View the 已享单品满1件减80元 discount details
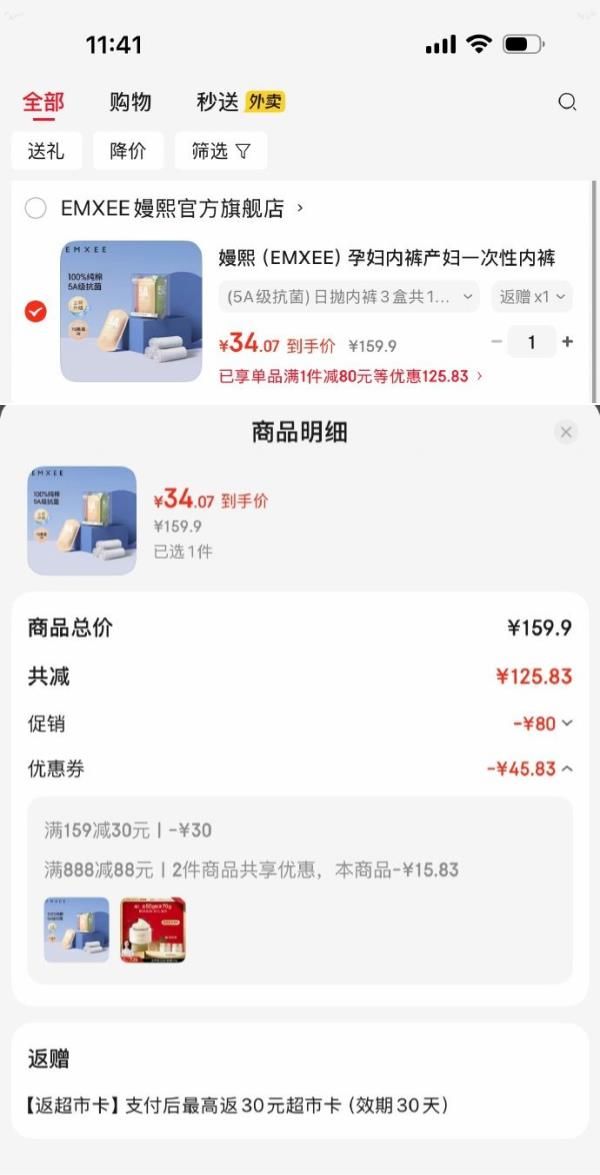This screenshot has height=1175, width=600. (x=350, y=376)
